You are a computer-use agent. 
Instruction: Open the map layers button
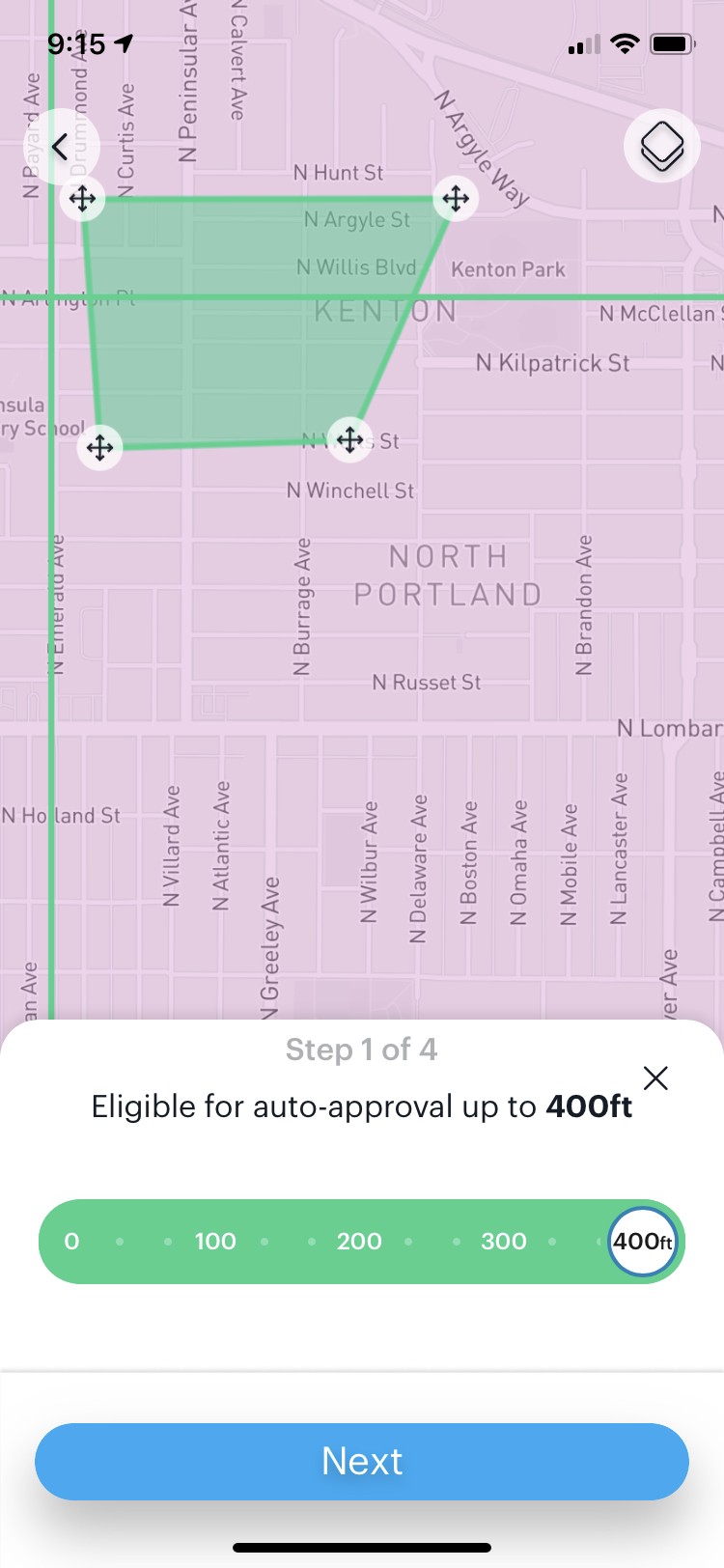click(x=662, y=147)
